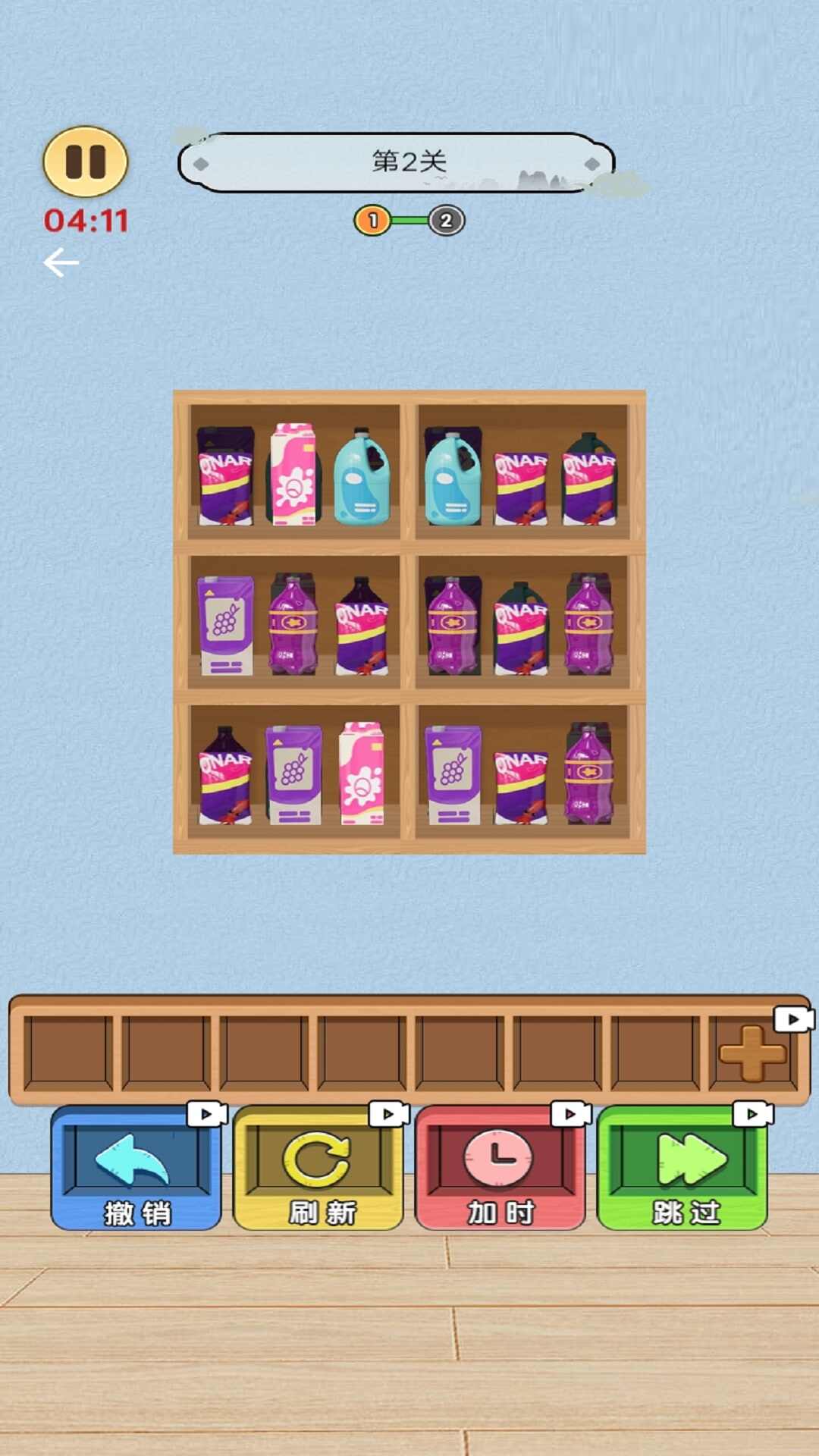The height and width of the screenshot is (1456, 819).
Task: Unlock the extra tray slot with plus
Action: [752, 1053]
